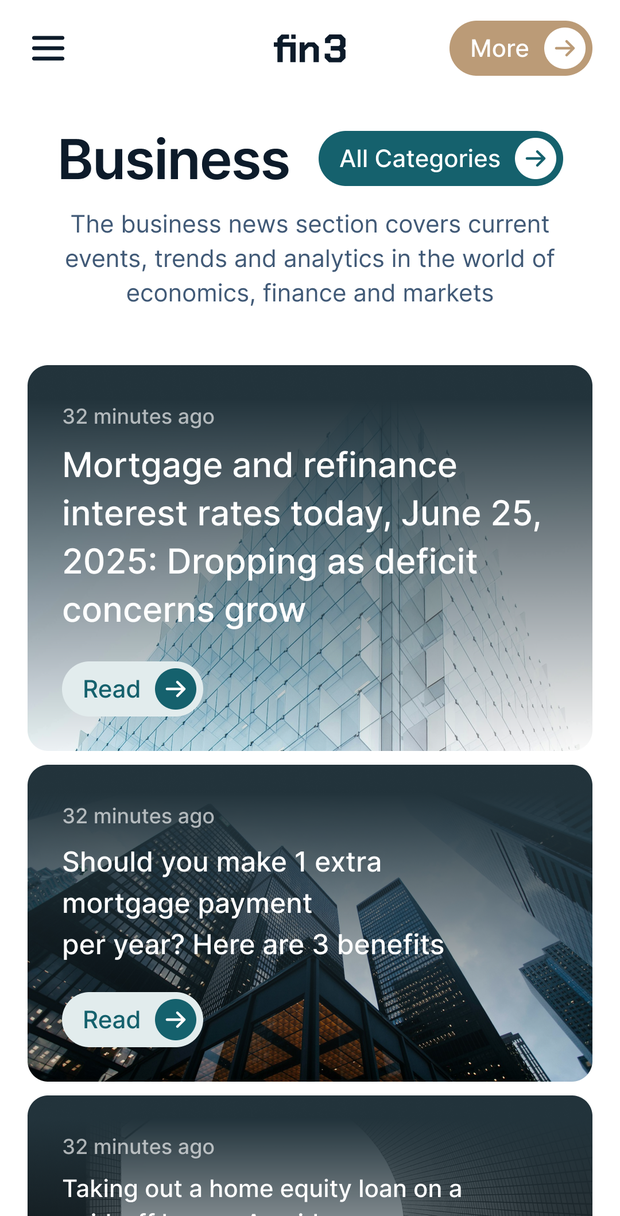The width and height of the screenshot is (620, 1216).
Task: Go to fin3 home via logo
Action: [310, 48]
